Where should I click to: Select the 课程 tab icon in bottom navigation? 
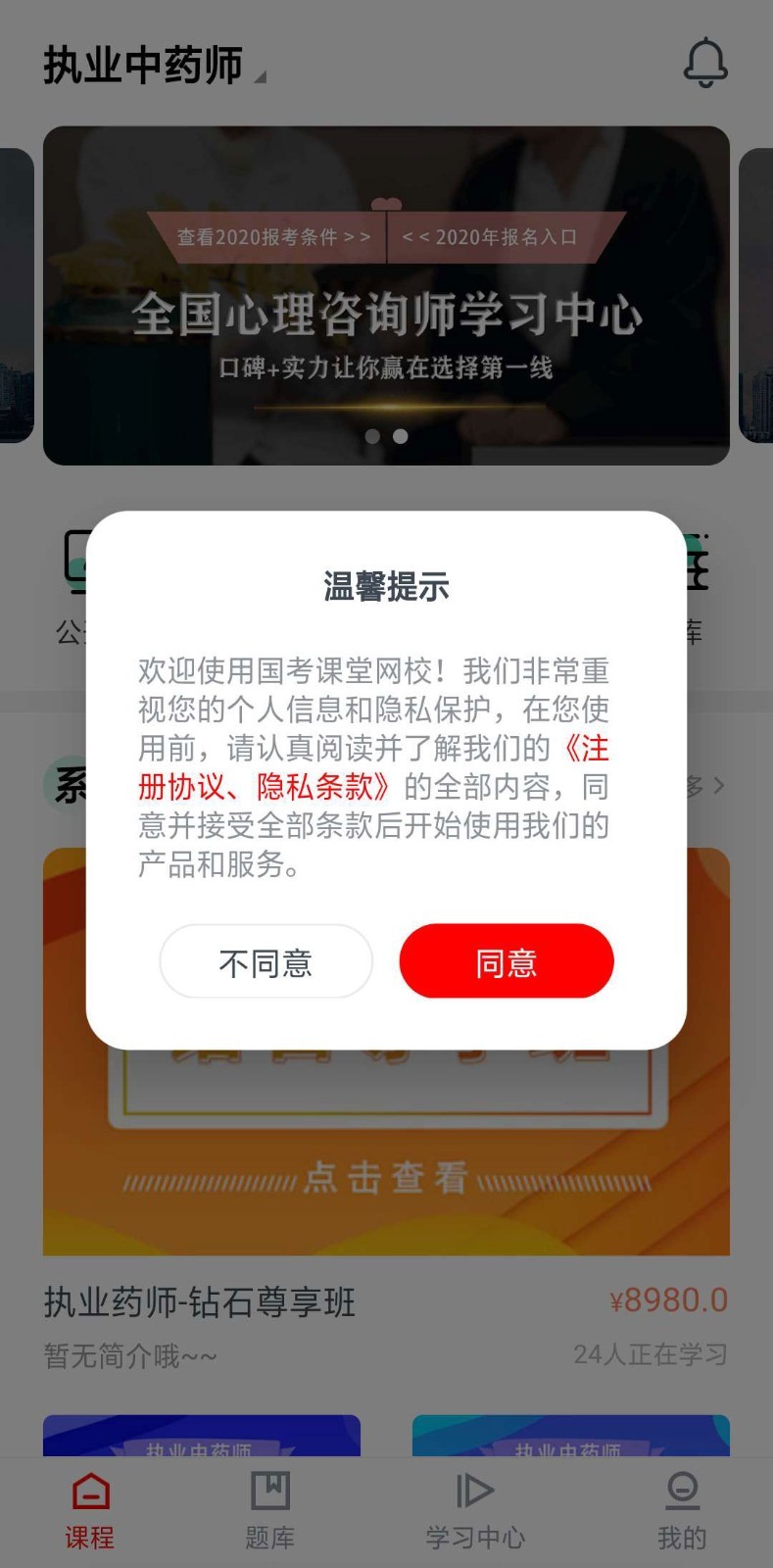tap(90, 1493)
